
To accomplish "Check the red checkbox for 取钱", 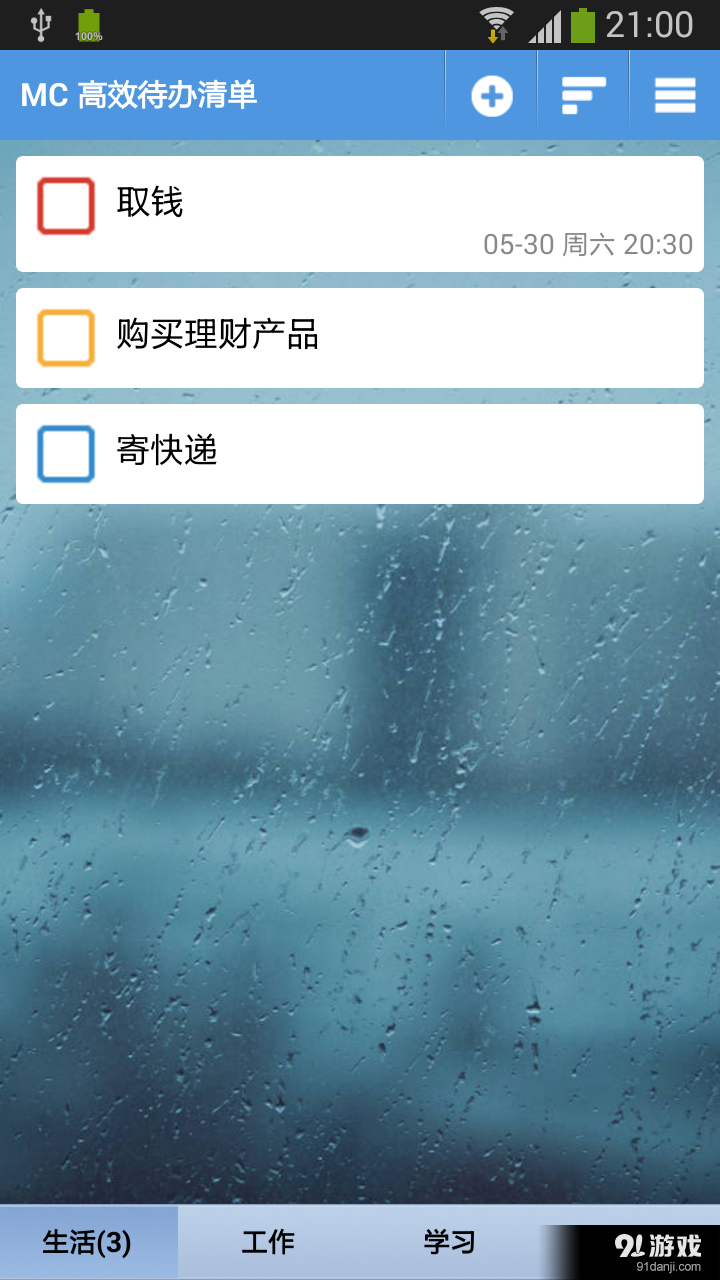I will (x=65, y=205).
